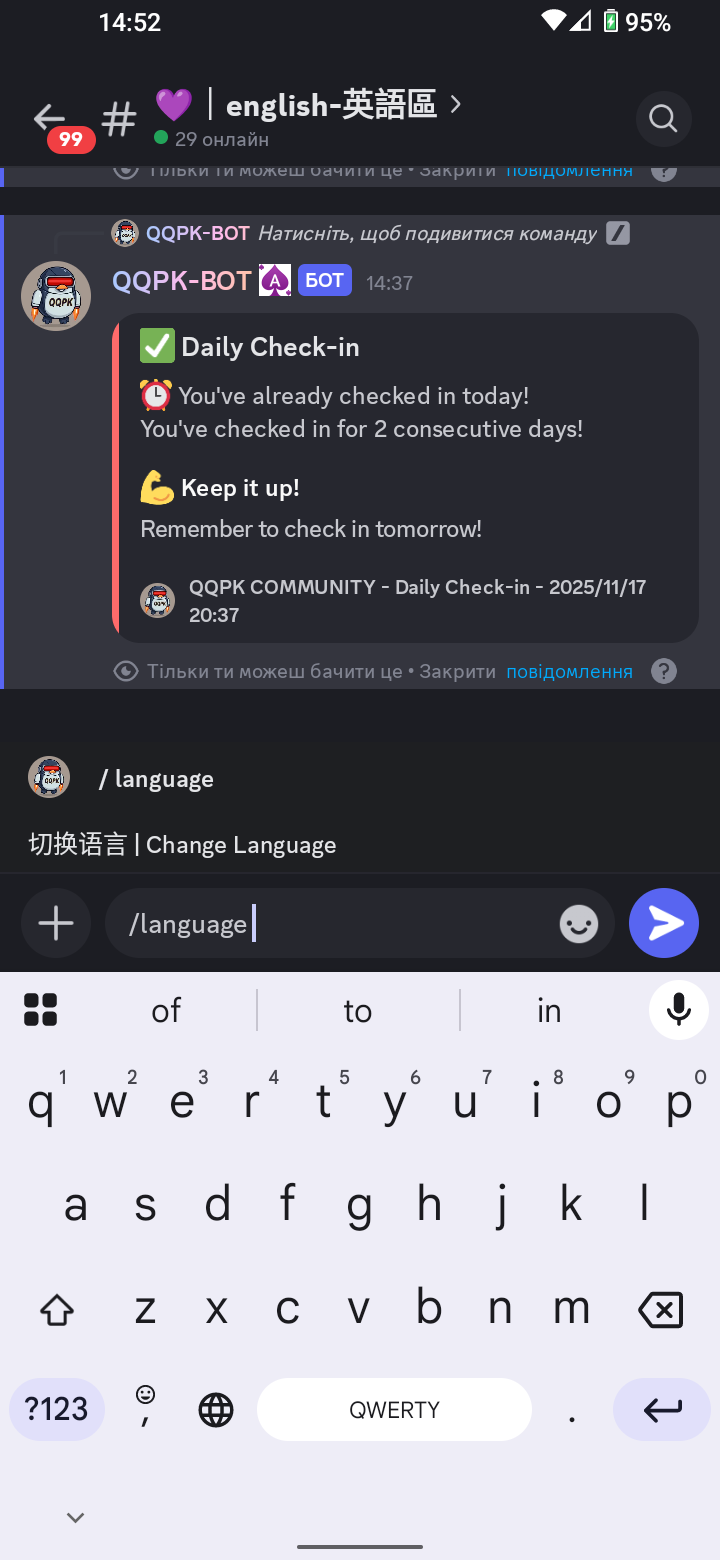
Task: Go back from the english channel
Action: pos(49,118)
